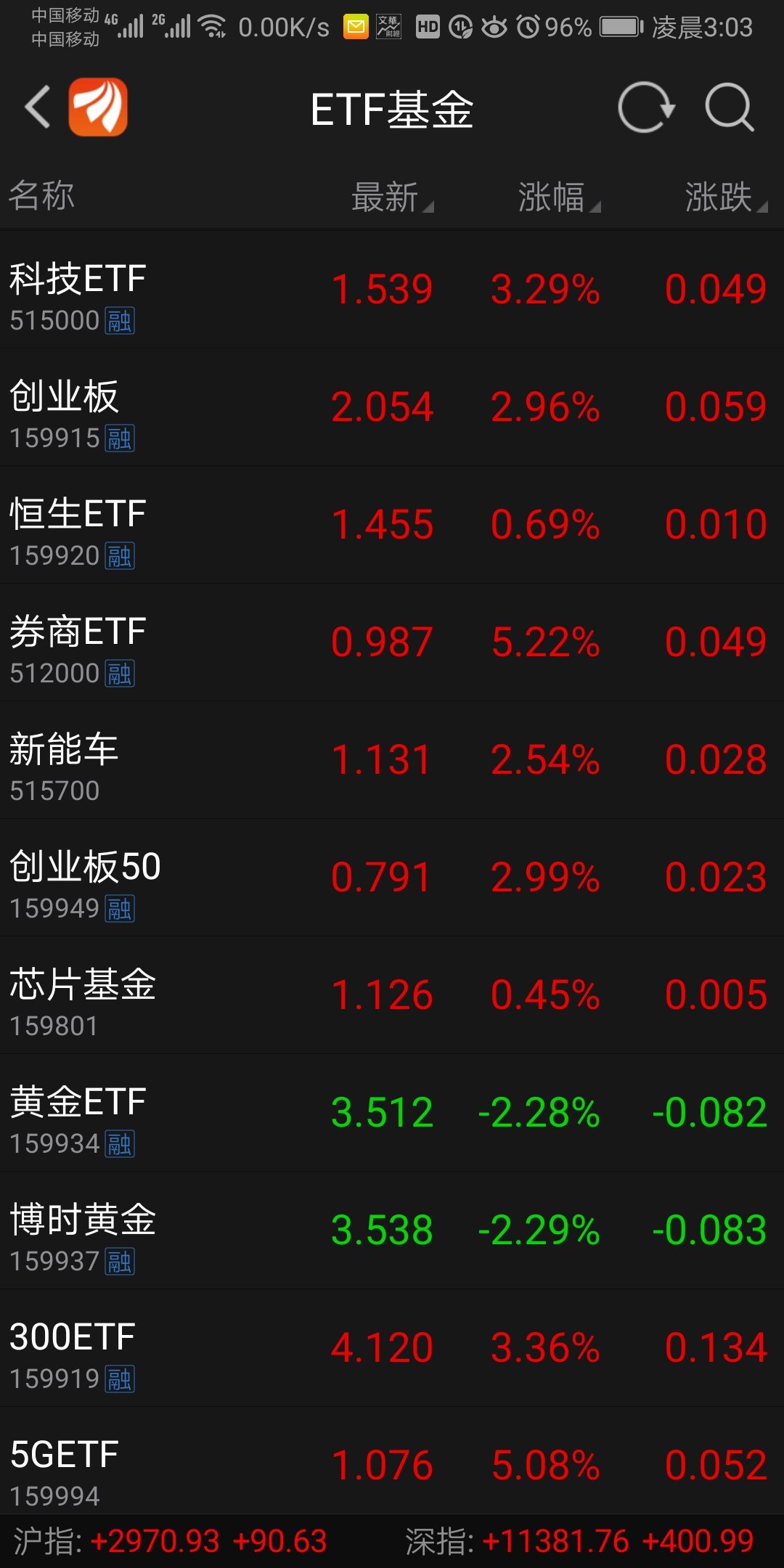Open 券商ETF 512000 details
This screenshot has width=784, height=1568.
pyautogui.click(x=392, y=643)
